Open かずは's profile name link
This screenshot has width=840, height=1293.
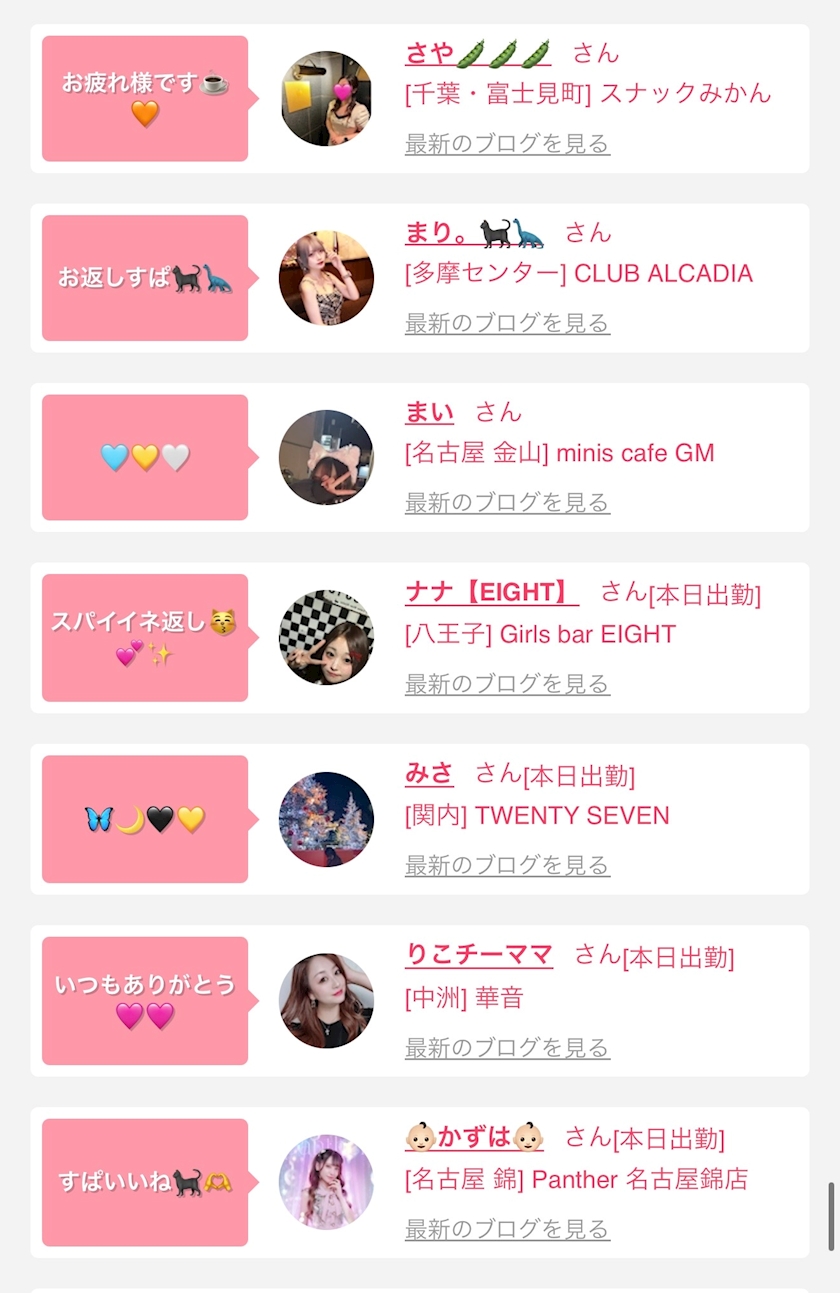pos(474,1137)
